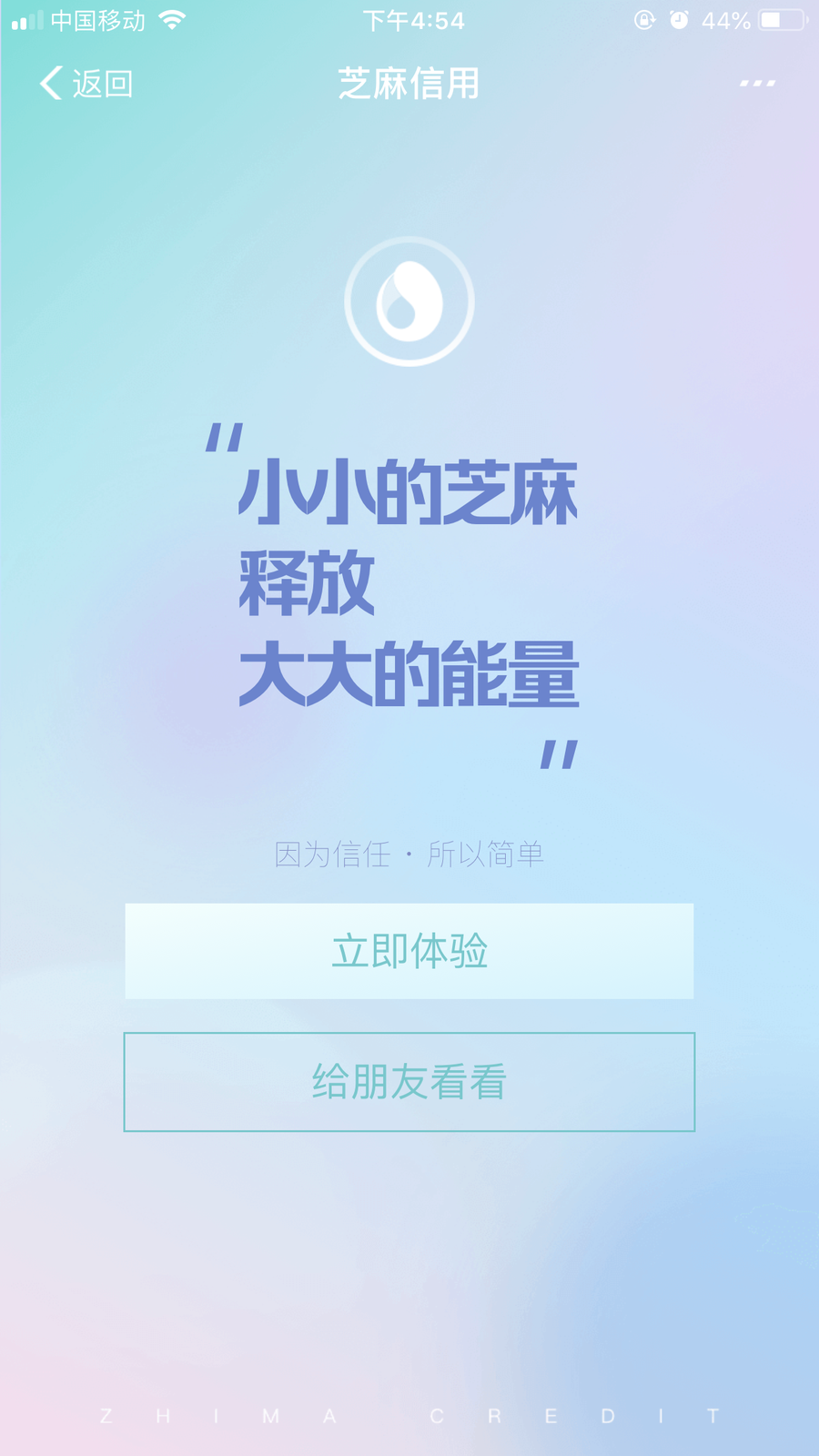Select 给朋友看看 to share
The image size is (819, 1456).
click(x=409, y=1082)
